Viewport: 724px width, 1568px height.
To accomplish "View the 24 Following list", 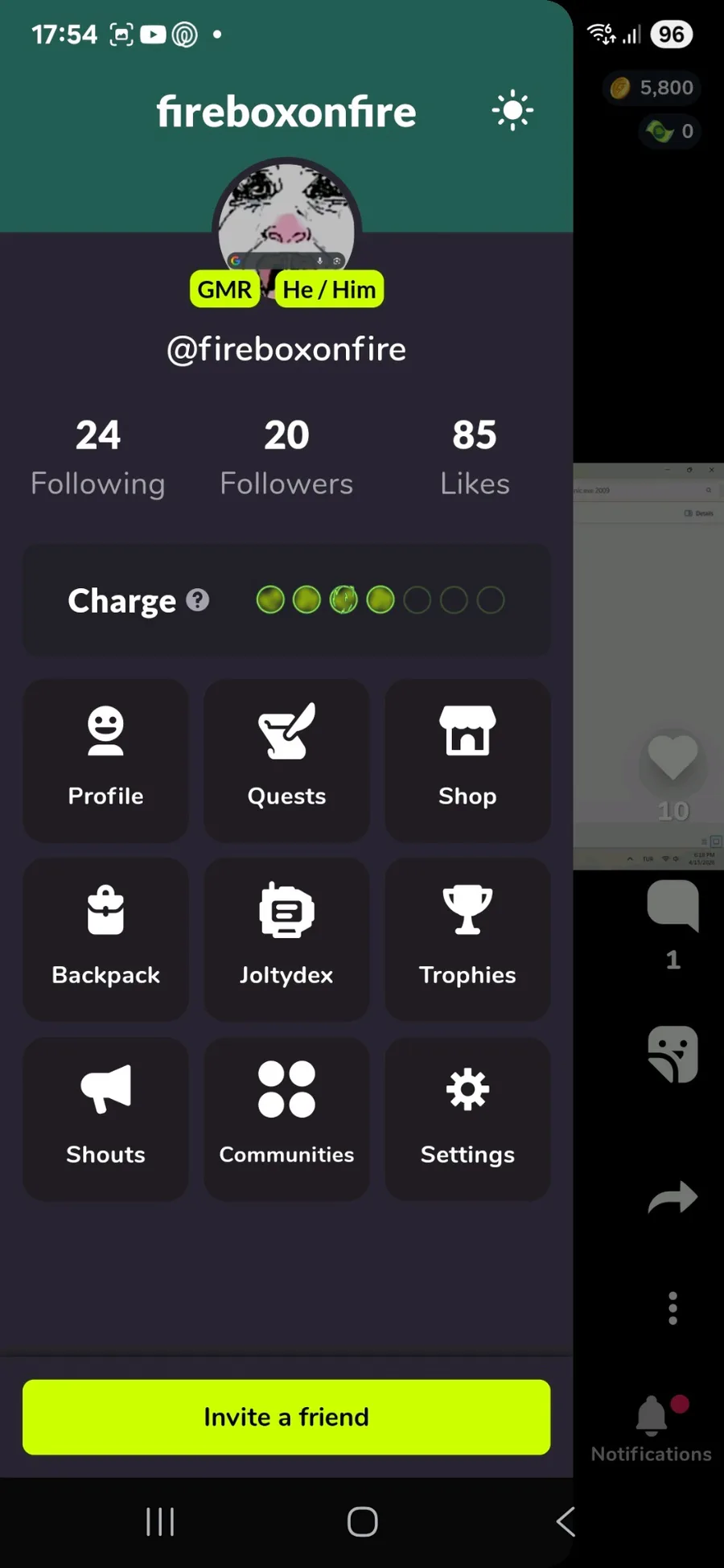I will click(x=98, y=458).
